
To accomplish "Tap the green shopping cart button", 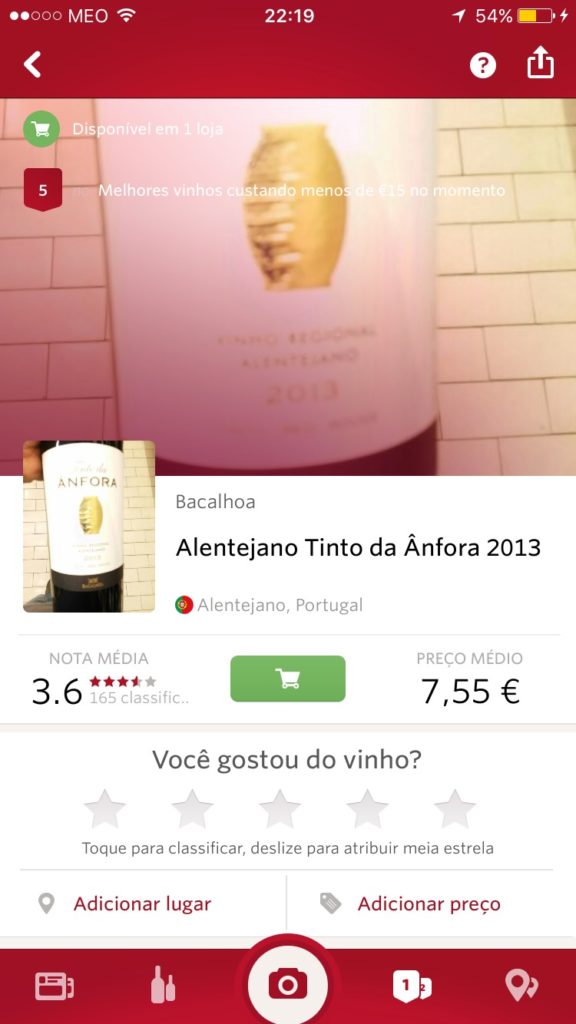I will (287, 679).
